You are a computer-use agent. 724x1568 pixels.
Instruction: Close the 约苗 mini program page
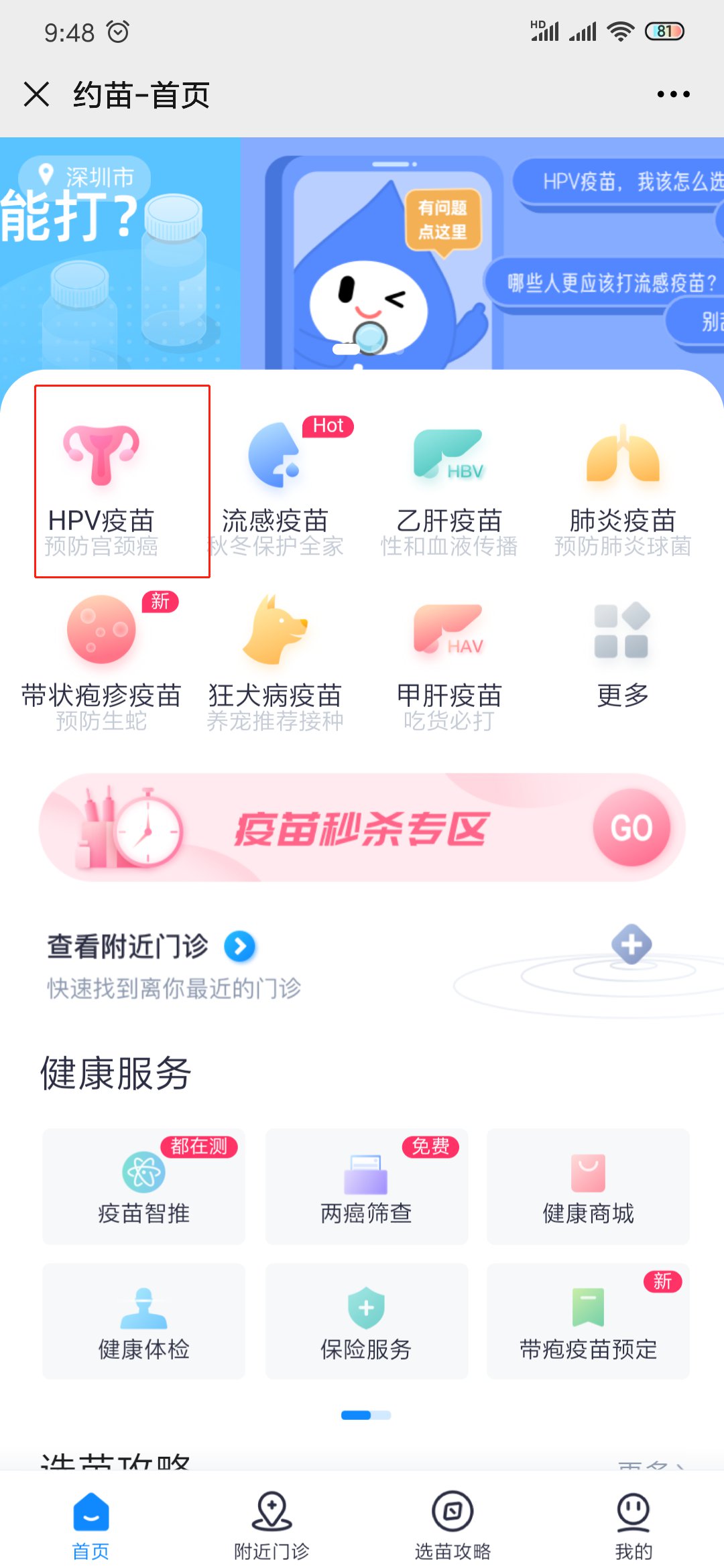(36, 94)
